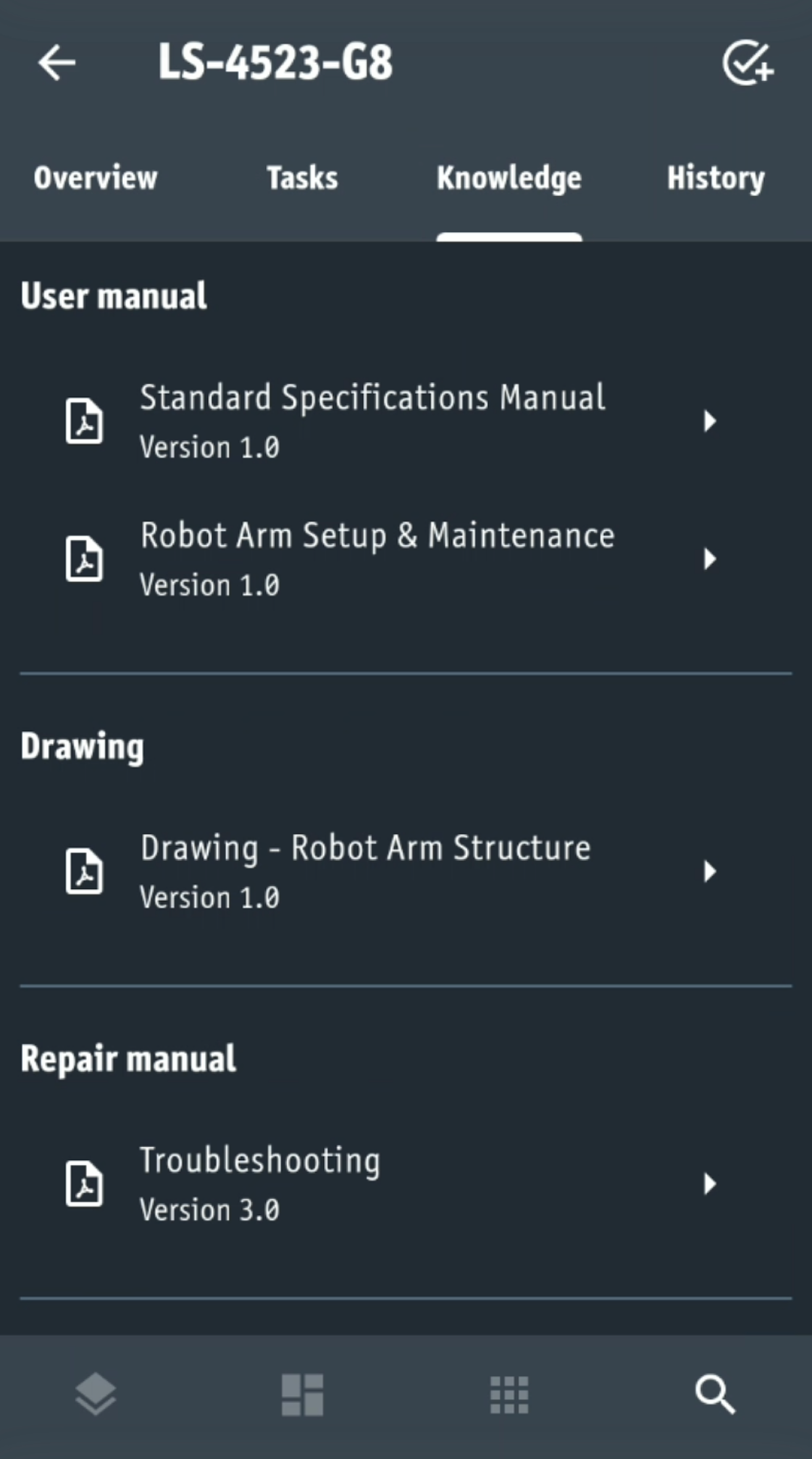Open Robot Arm Setup & Maintenance manual

(x=406, y=559)
